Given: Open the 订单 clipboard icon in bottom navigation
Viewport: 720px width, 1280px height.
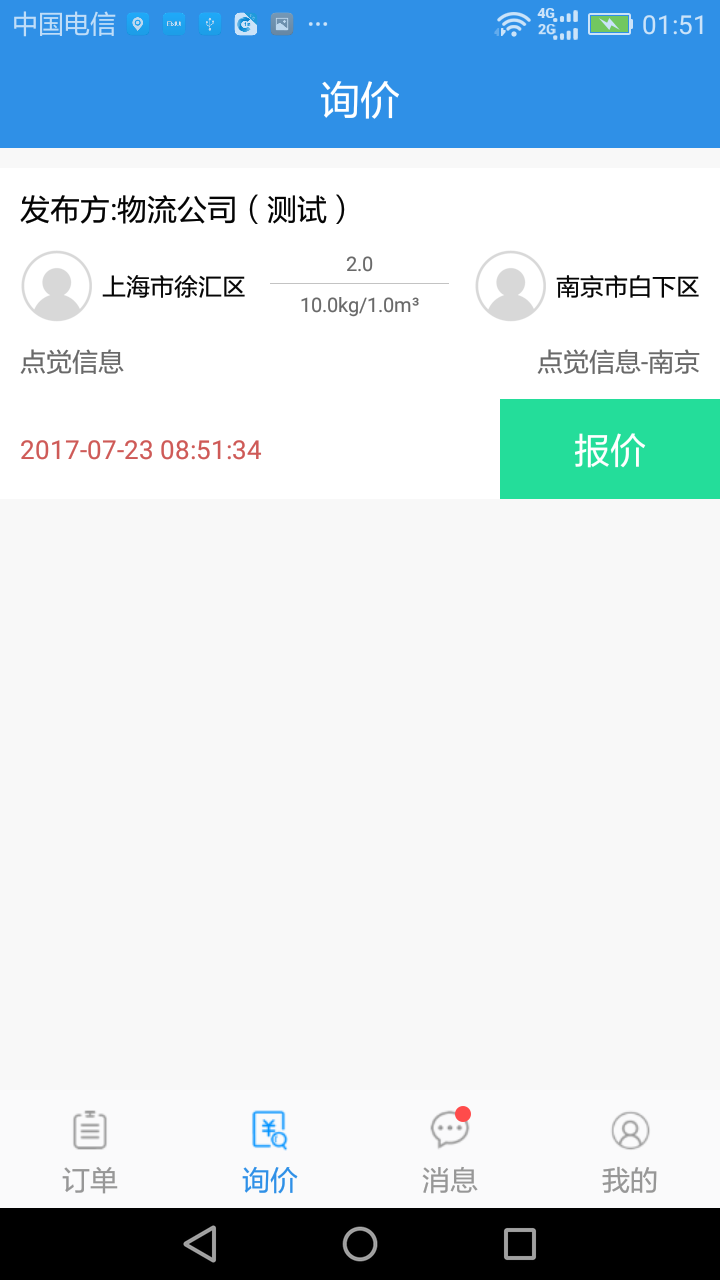Looking at the screenshot, I should click(x=89, y=1128).
